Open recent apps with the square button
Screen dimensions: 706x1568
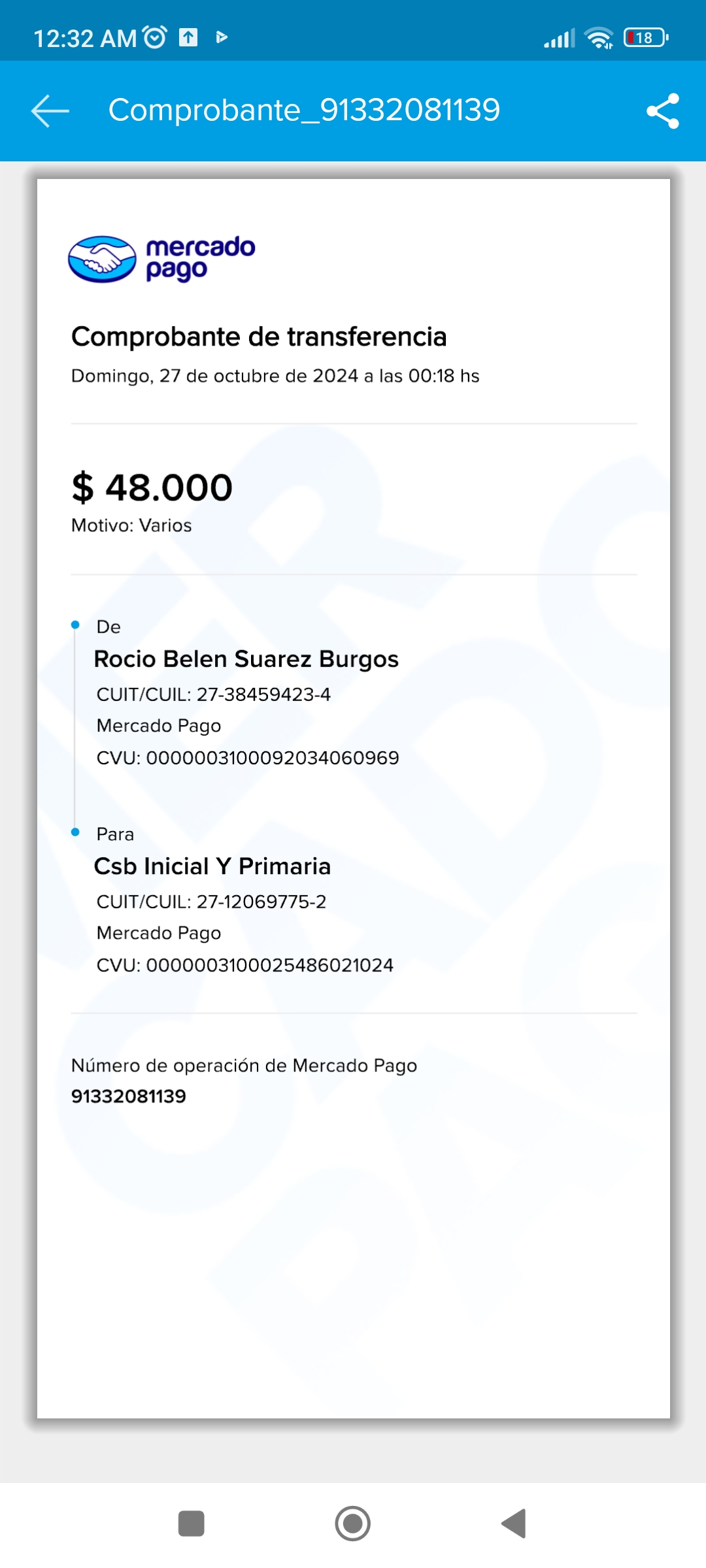[x=191, y=1524]
